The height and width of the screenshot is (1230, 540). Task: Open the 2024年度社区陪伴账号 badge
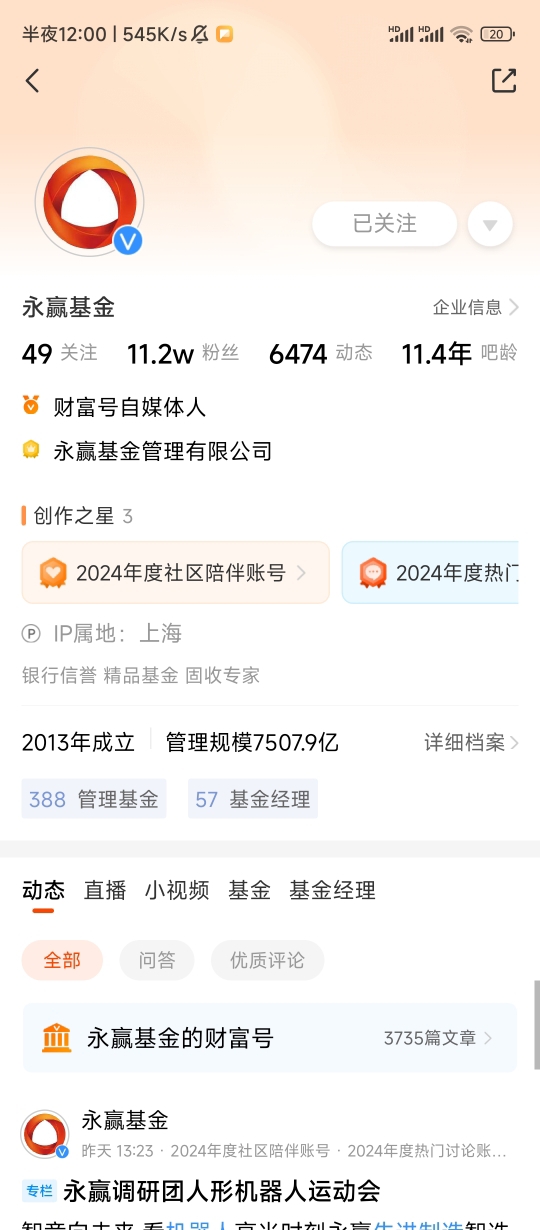176,573
